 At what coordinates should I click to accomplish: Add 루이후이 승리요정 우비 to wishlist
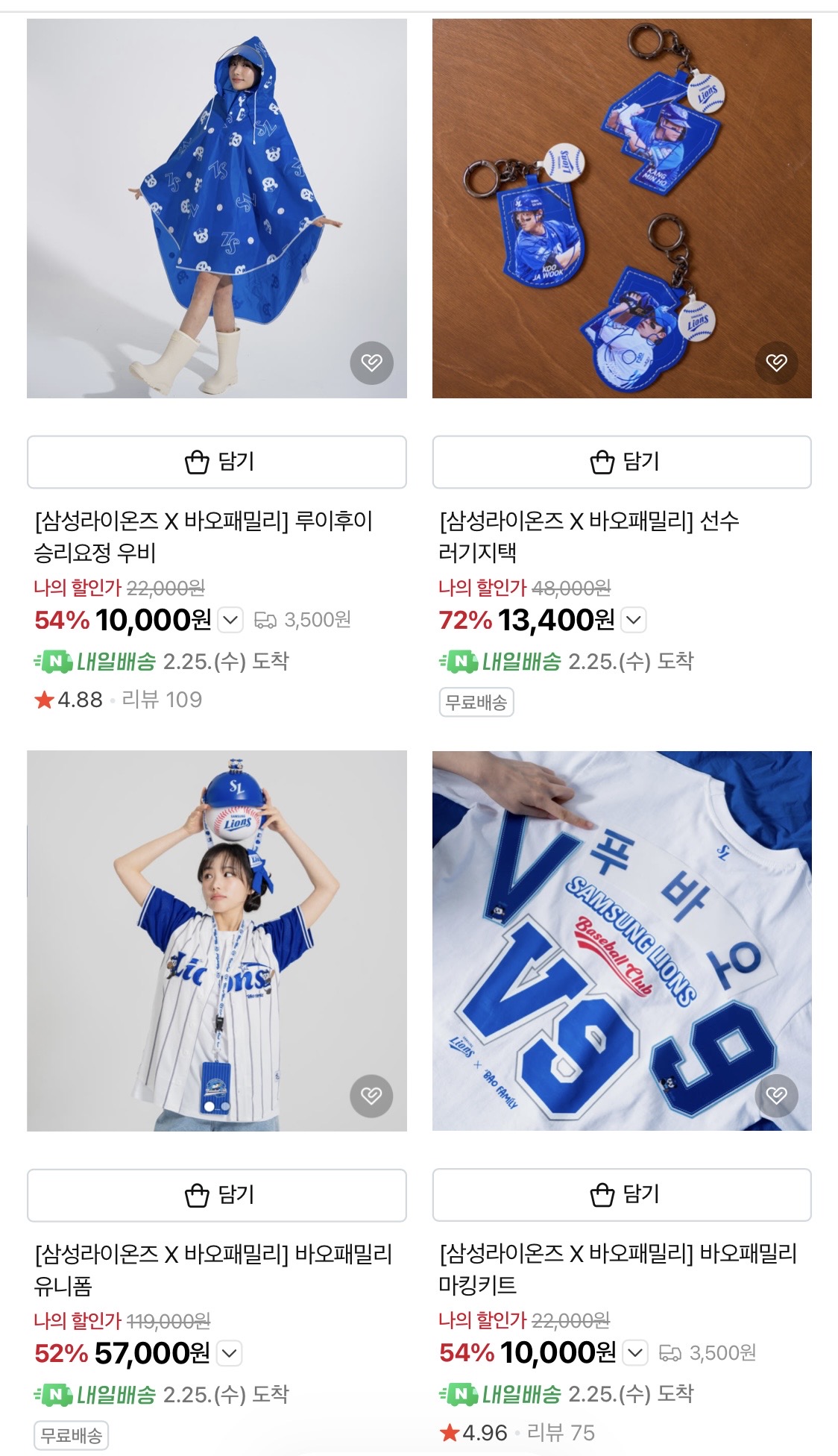tap(371, 363)
